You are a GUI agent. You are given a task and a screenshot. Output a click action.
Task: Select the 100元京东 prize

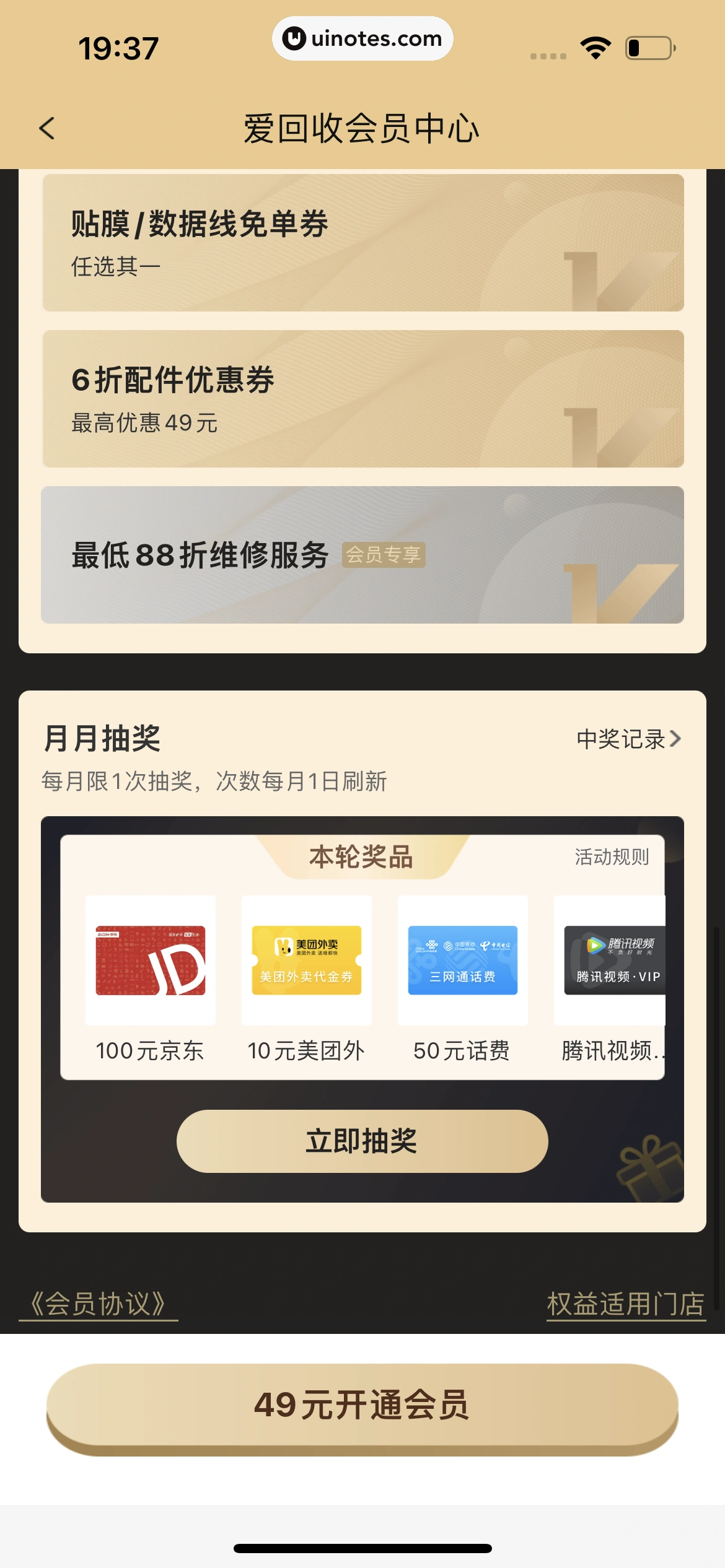tap(150, 978)
